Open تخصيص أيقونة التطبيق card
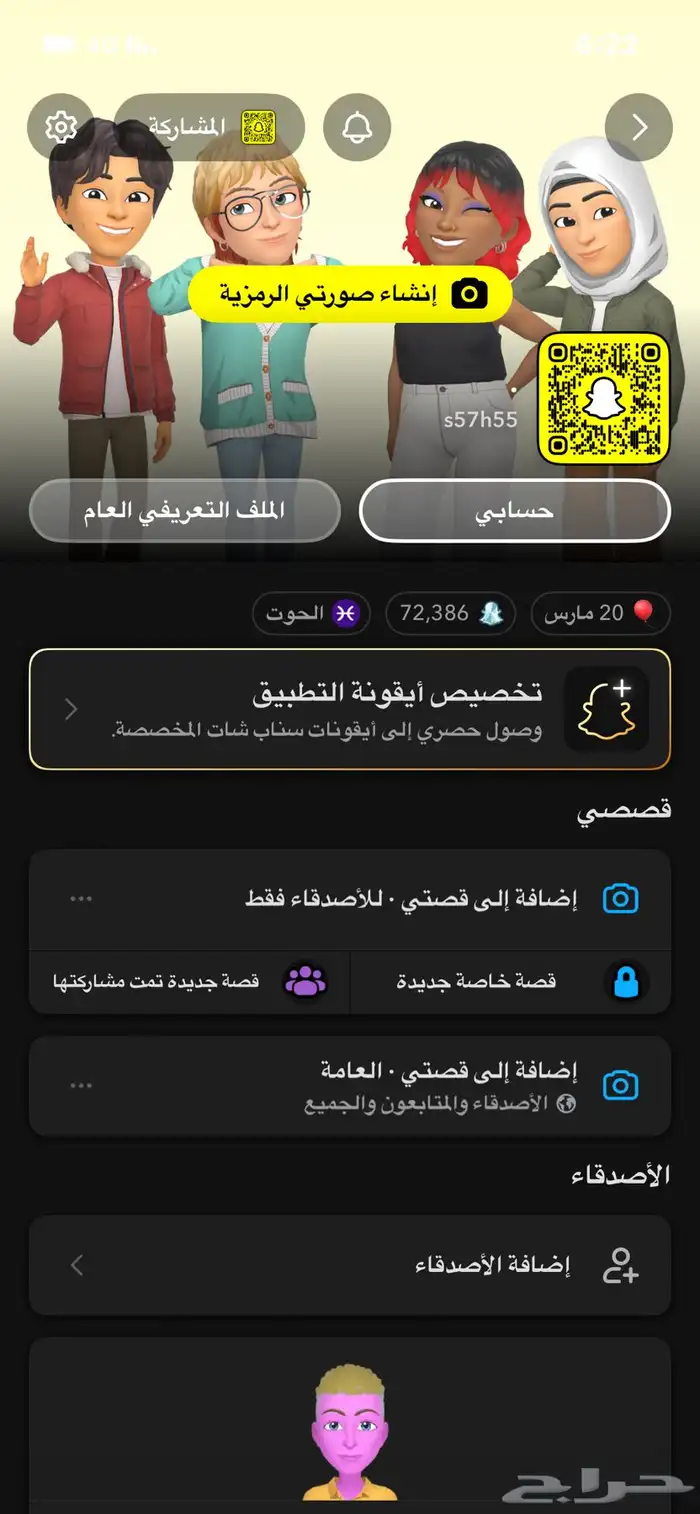Image resolution: width=700 pixels, height=1514 pixels. click(350, 709)
